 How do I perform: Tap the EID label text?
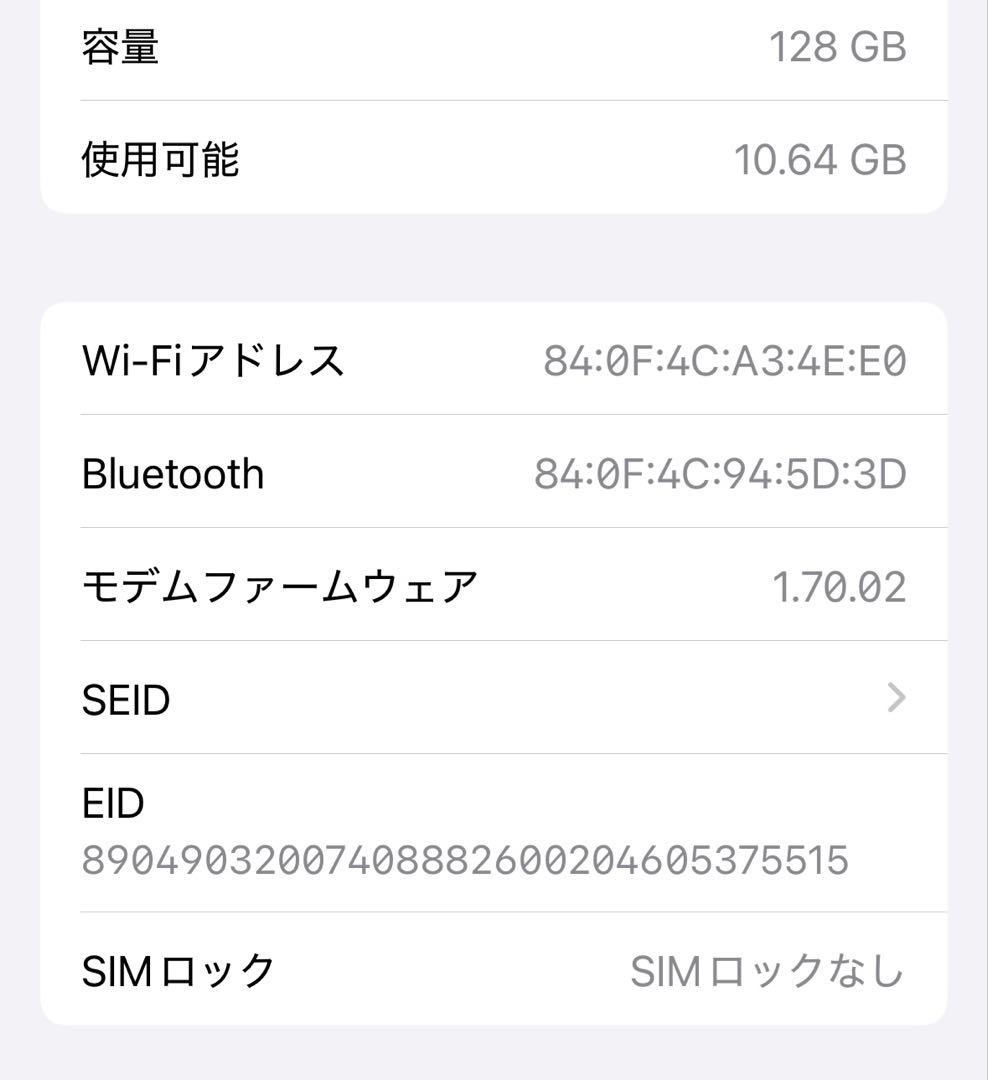112,802
